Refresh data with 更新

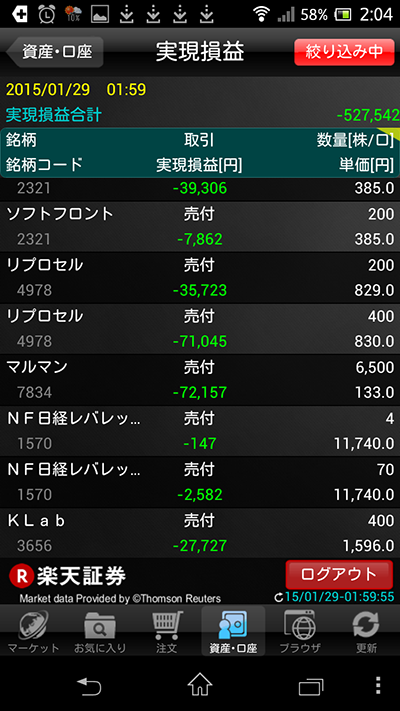[366, 632]
